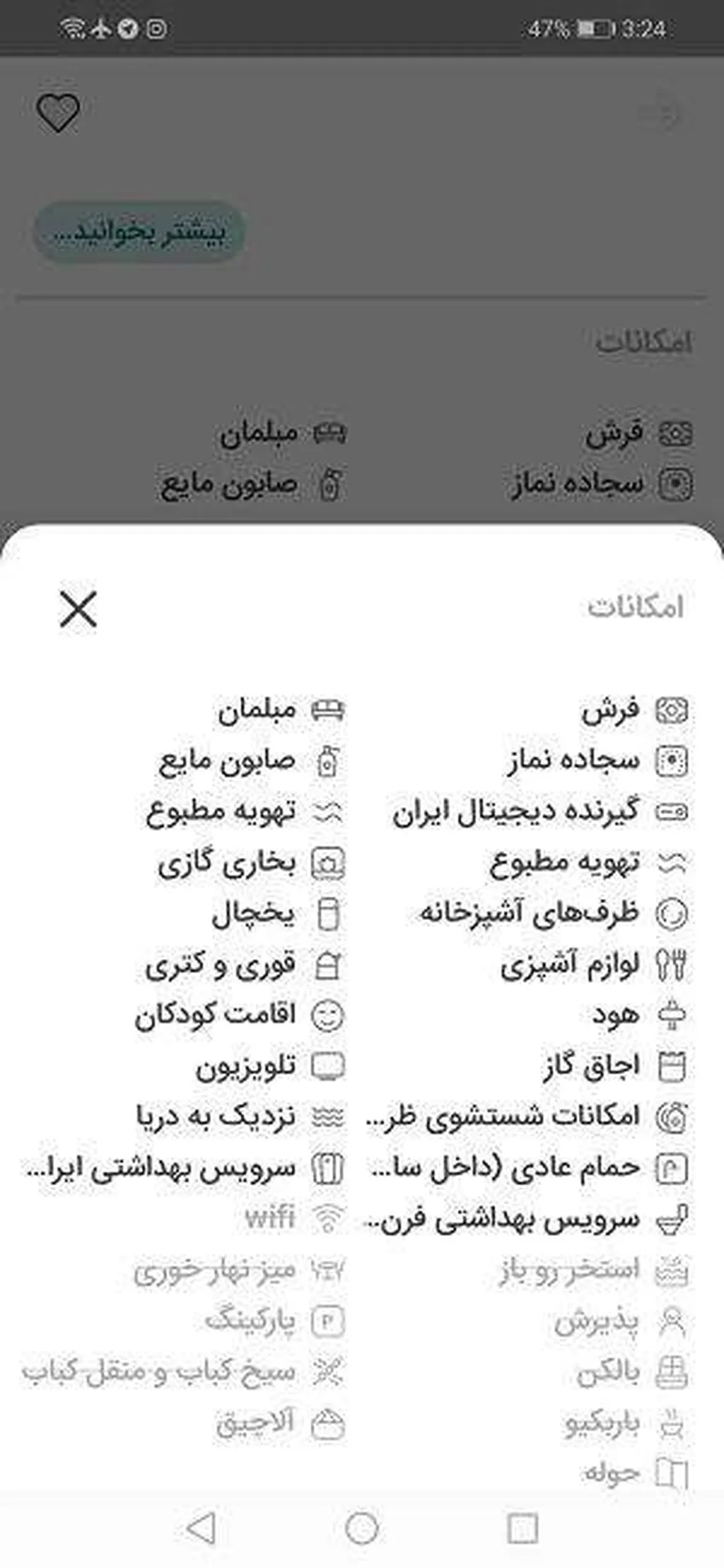
Task: Go back with system back button
Action: click(201, 1528)
